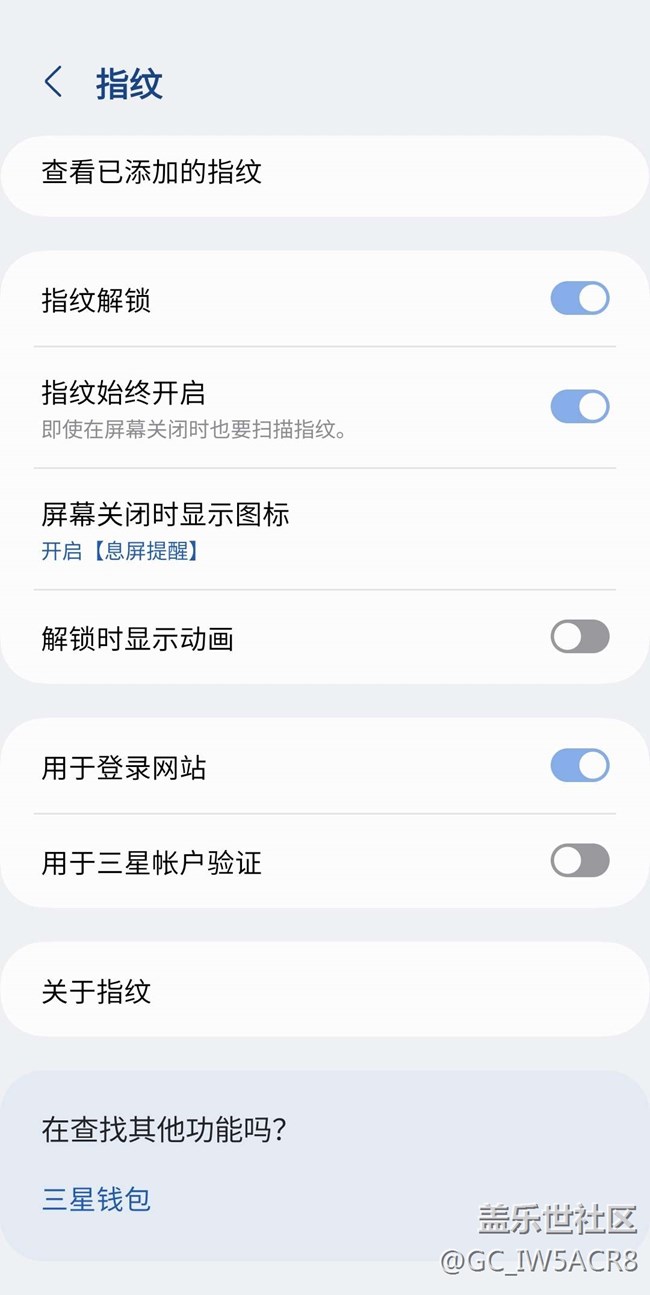This screenshot has height=1295, width=650.
Task: Open 屏幕关闭时显示图标 setting
Action: coord(324,529)
